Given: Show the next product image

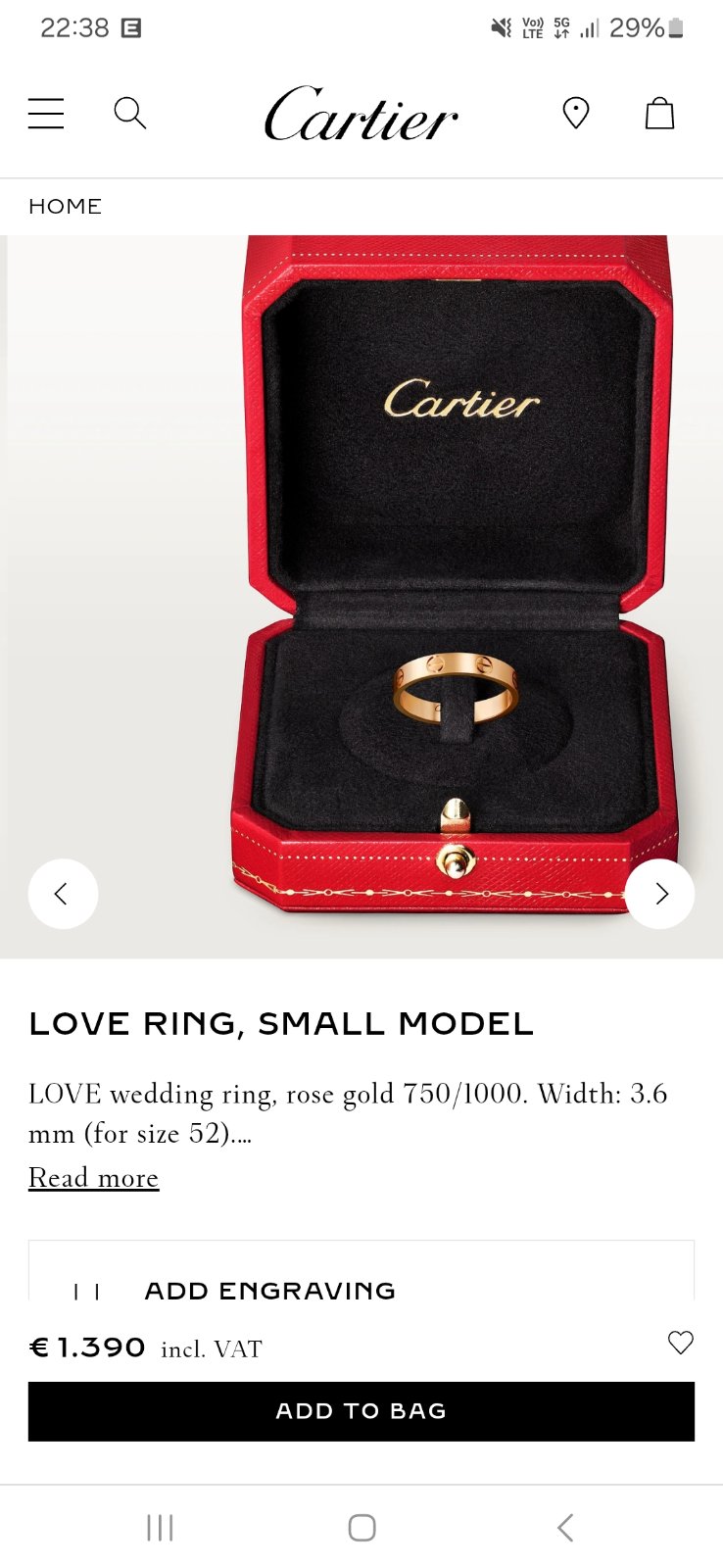Looking at the screenshot, I should [x=660, y=893].
